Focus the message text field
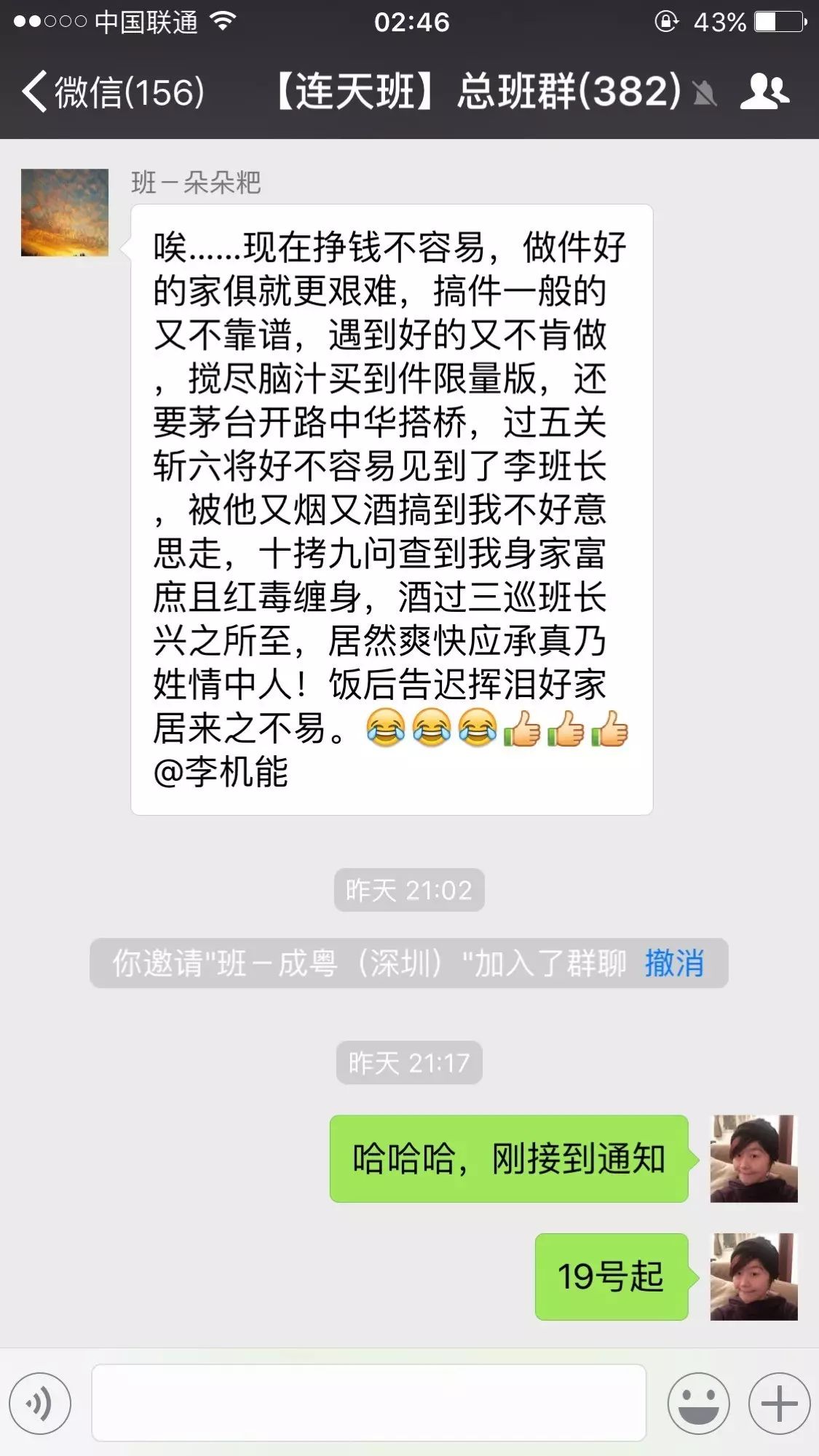819x1456 pixels. point(368,1403)
